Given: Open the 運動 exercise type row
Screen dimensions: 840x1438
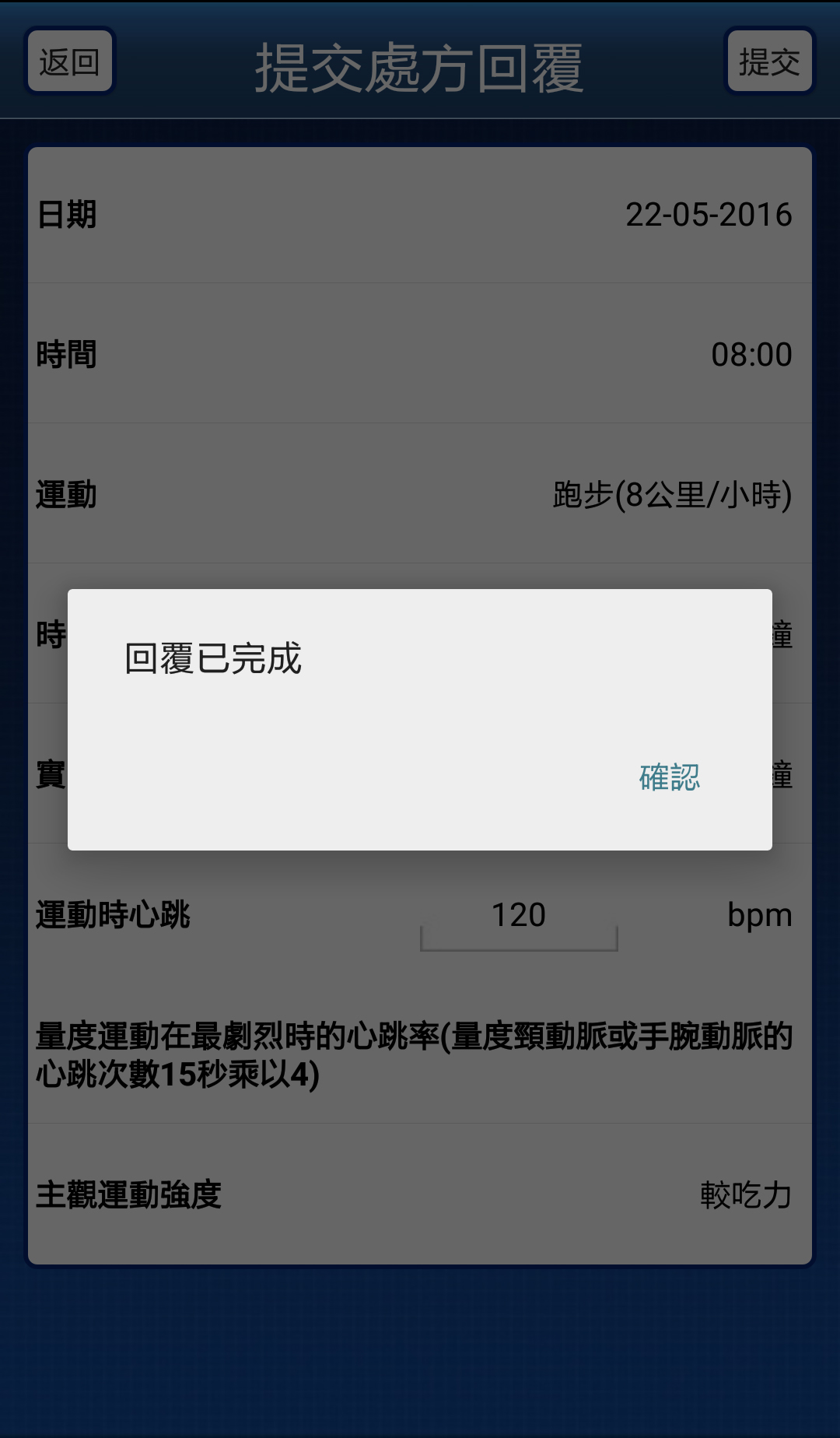Looking at the screenshot, I should click(420, 495).
